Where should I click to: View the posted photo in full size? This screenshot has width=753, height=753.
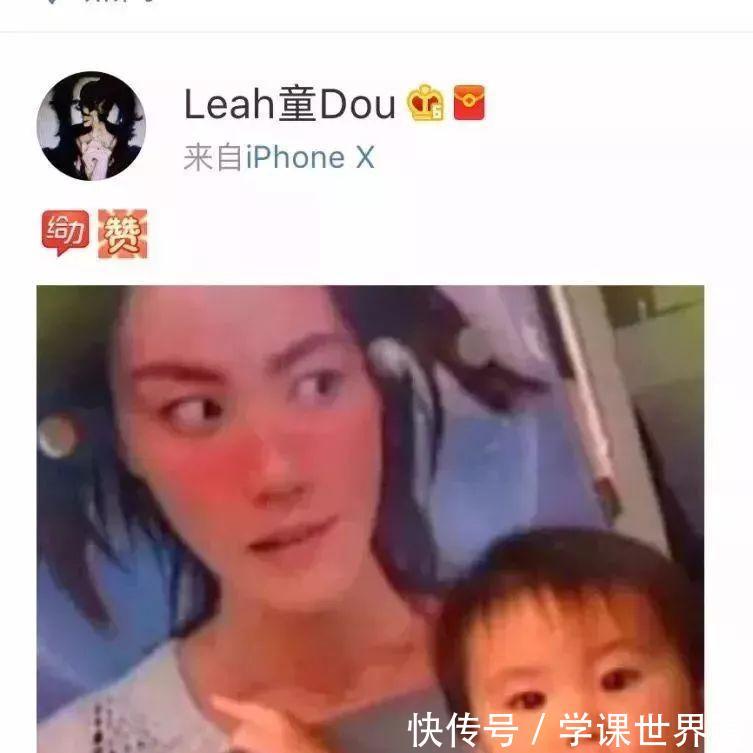click(370, 518)
